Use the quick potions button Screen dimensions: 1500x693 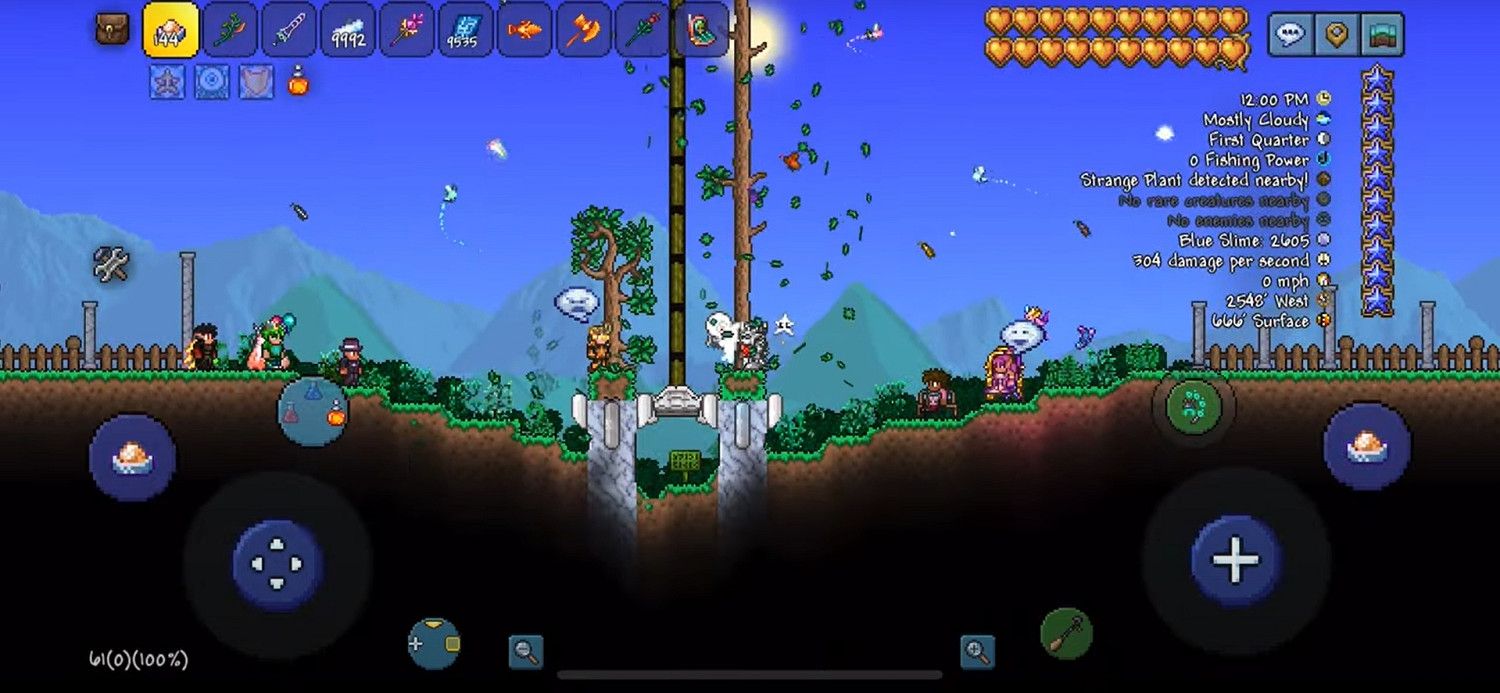click(312, 411)
